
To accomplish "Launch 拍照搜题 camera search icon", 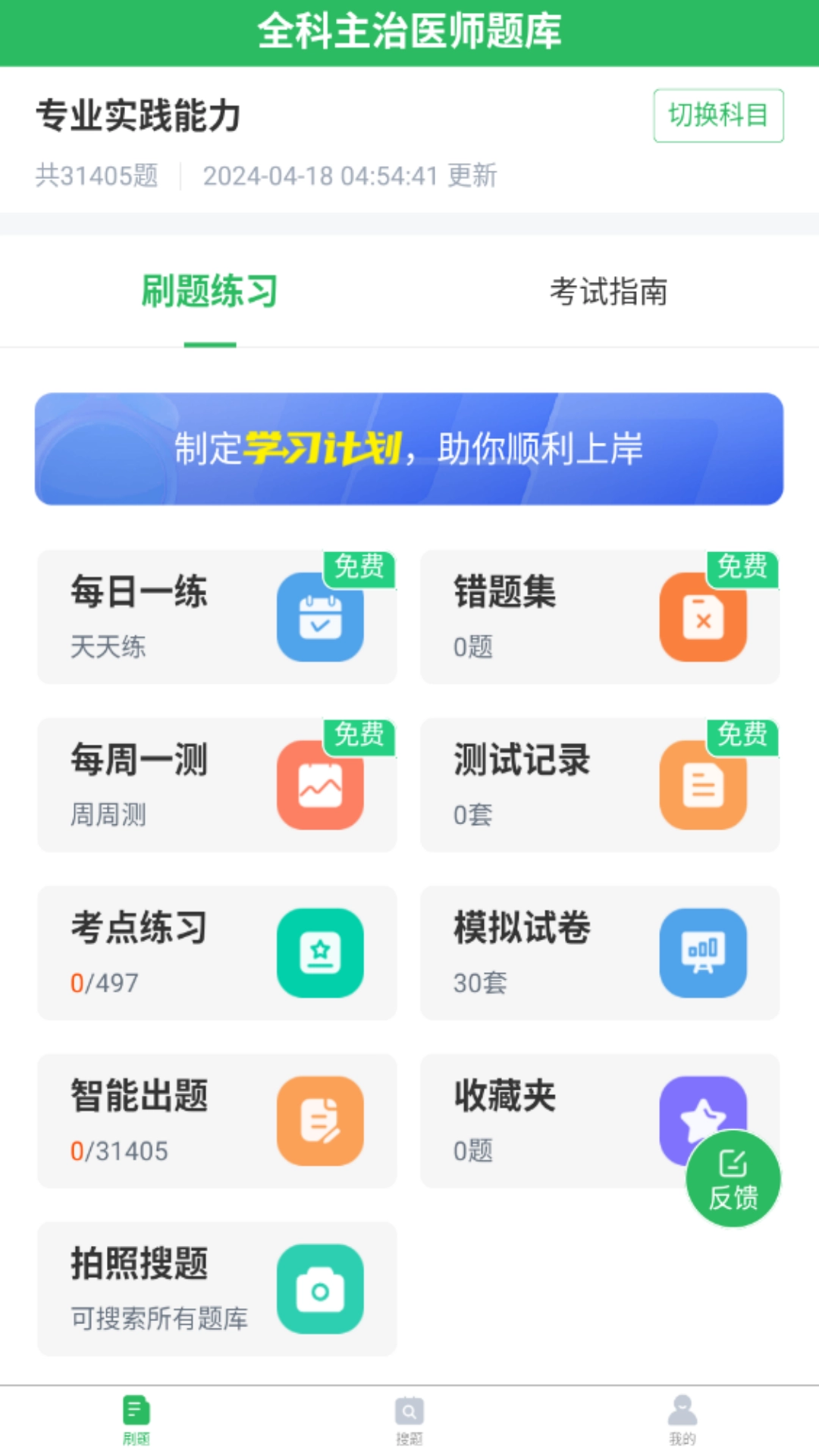I will coord(320,1288).
